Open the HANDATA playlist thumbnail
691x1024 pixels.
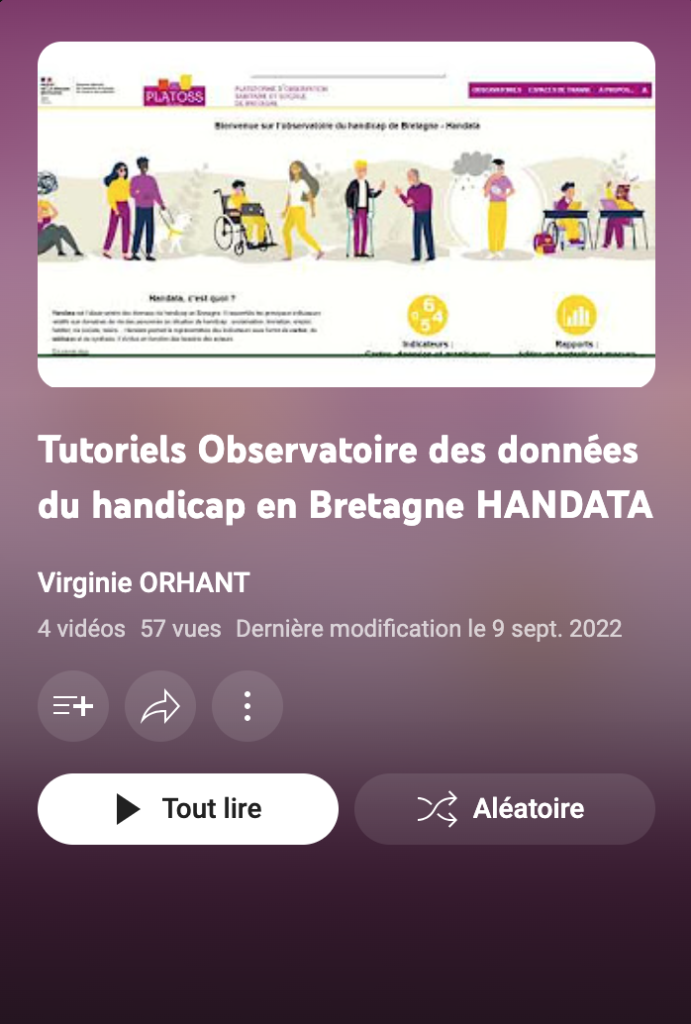pyautogui.click(x=346, y=214)
